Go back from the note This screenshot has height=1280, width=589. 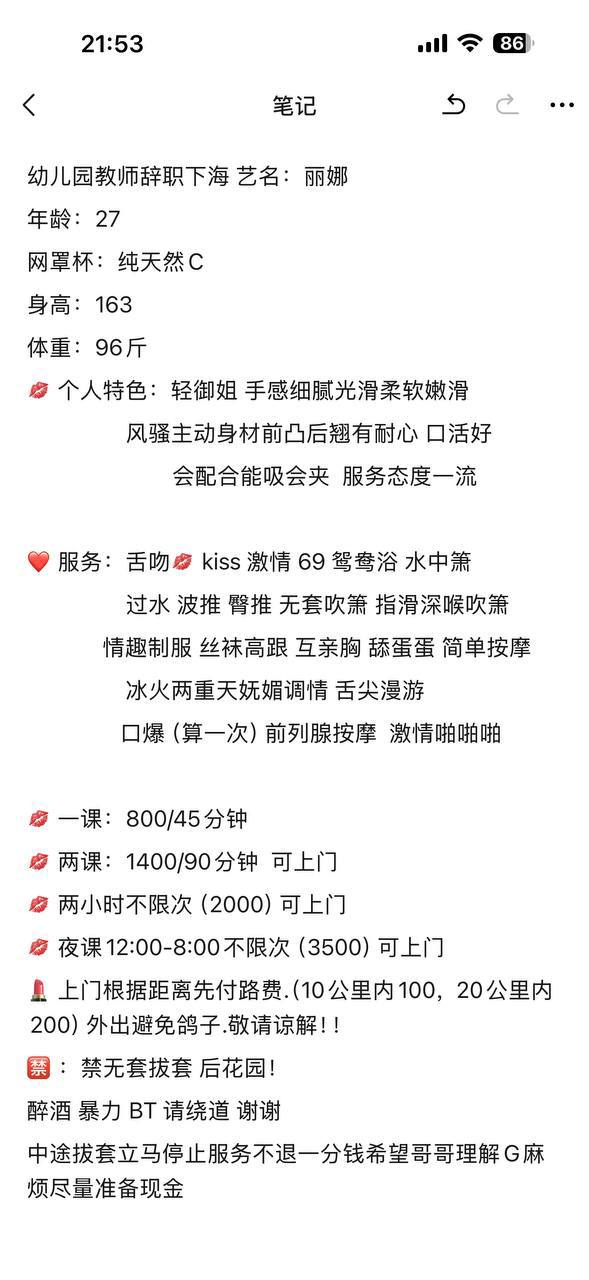pos(29,105)
